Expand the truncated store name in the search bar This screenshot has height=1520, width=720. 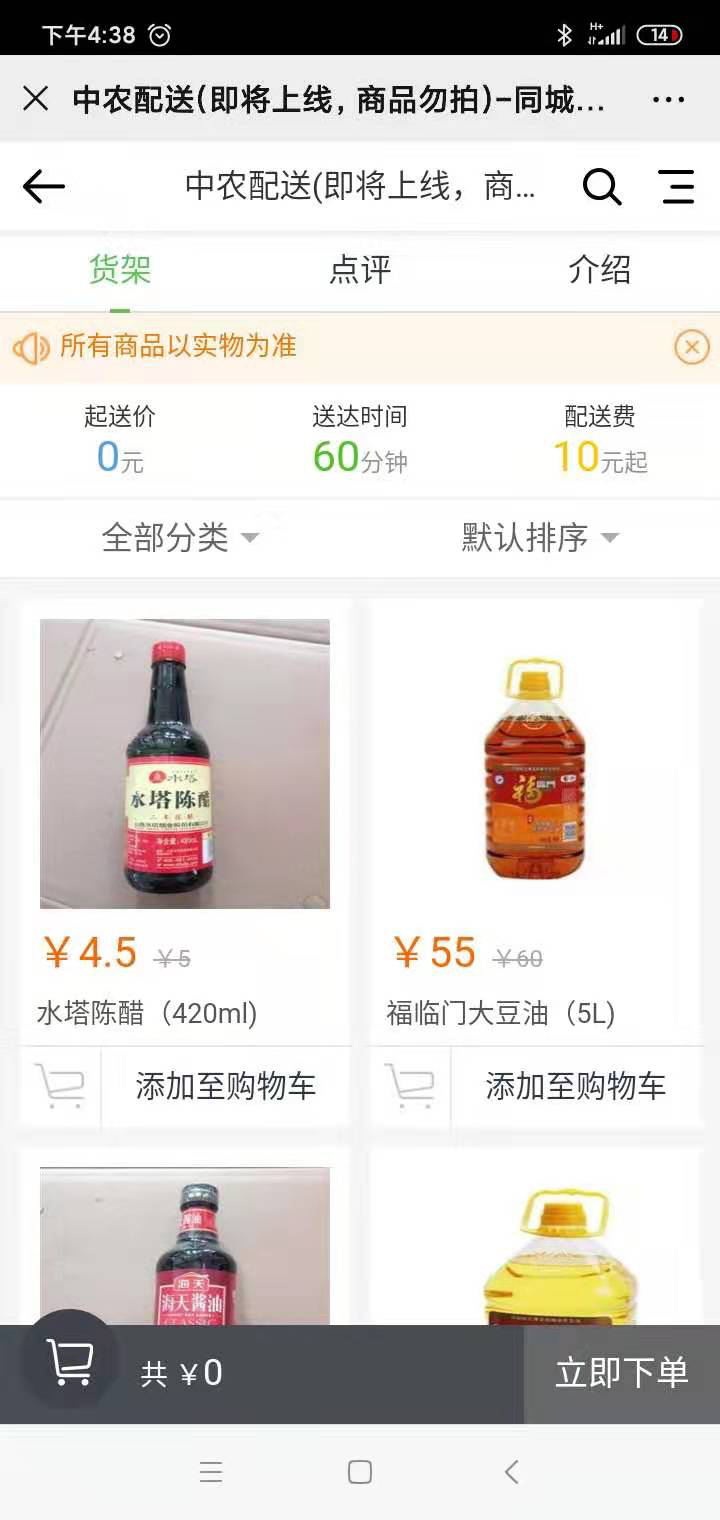[x=360, y=186]
